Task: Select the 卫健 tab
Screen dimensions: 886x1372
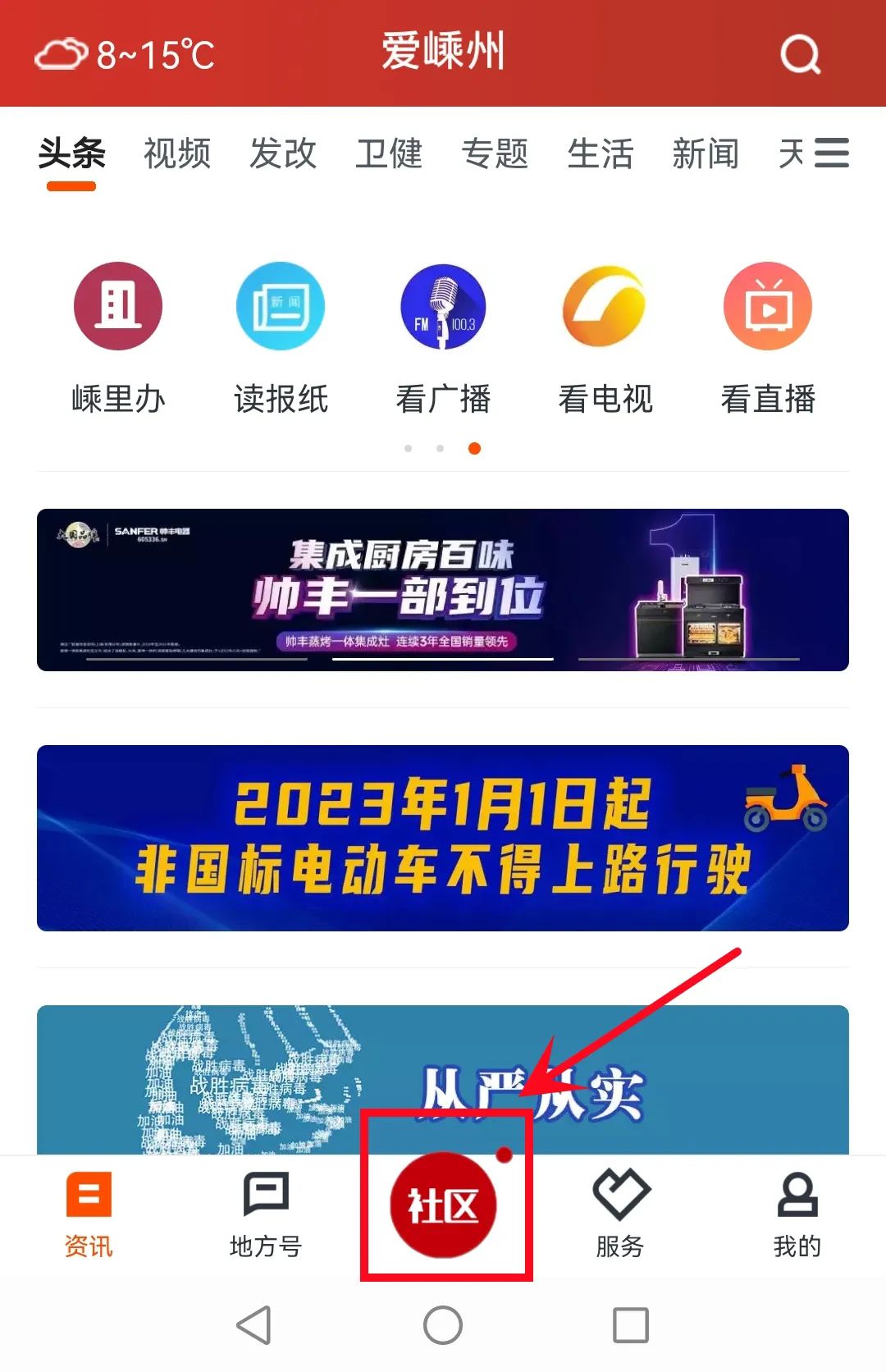Action: 389,153
